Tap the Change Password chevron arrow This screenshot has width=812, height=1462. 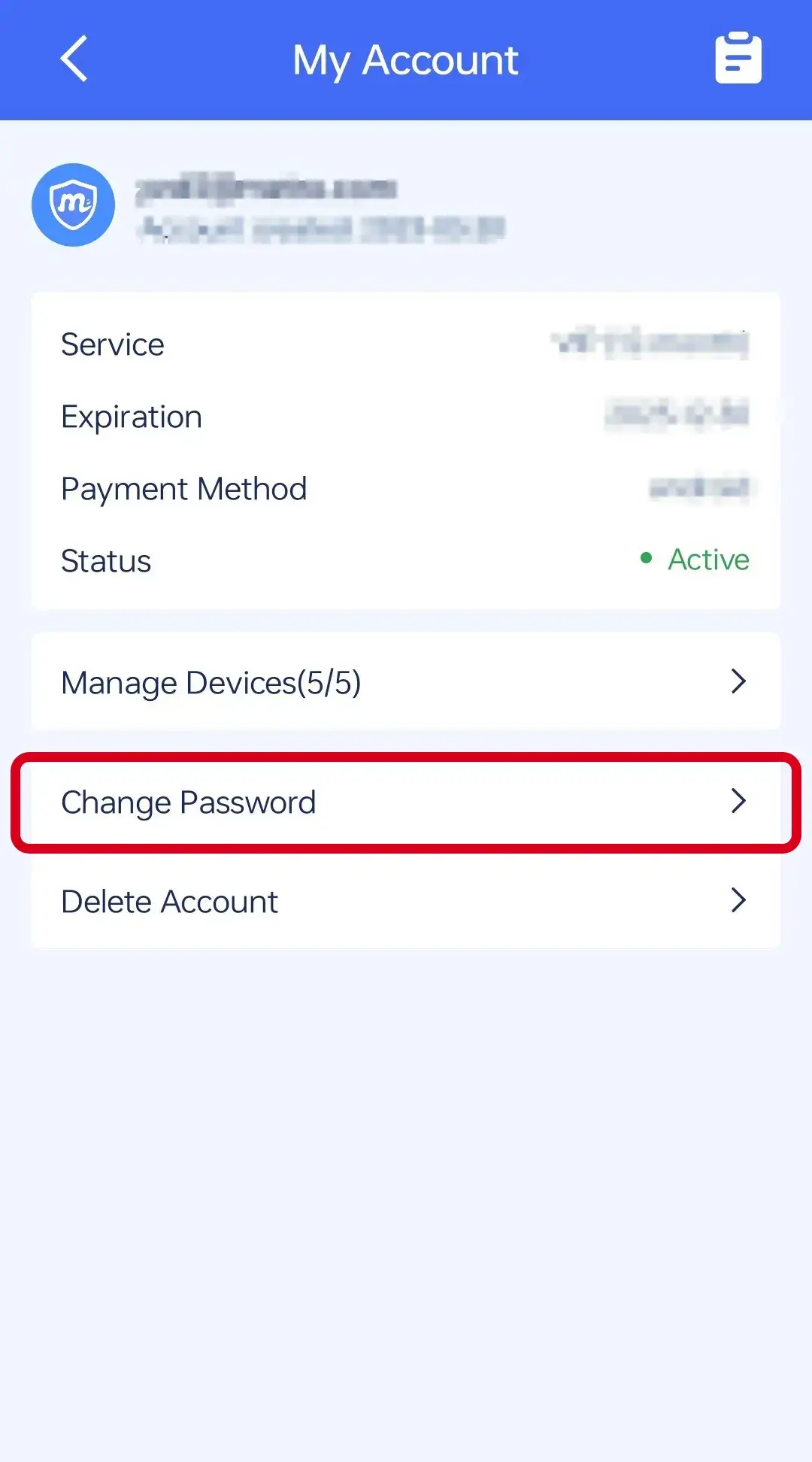coord(740,802)
